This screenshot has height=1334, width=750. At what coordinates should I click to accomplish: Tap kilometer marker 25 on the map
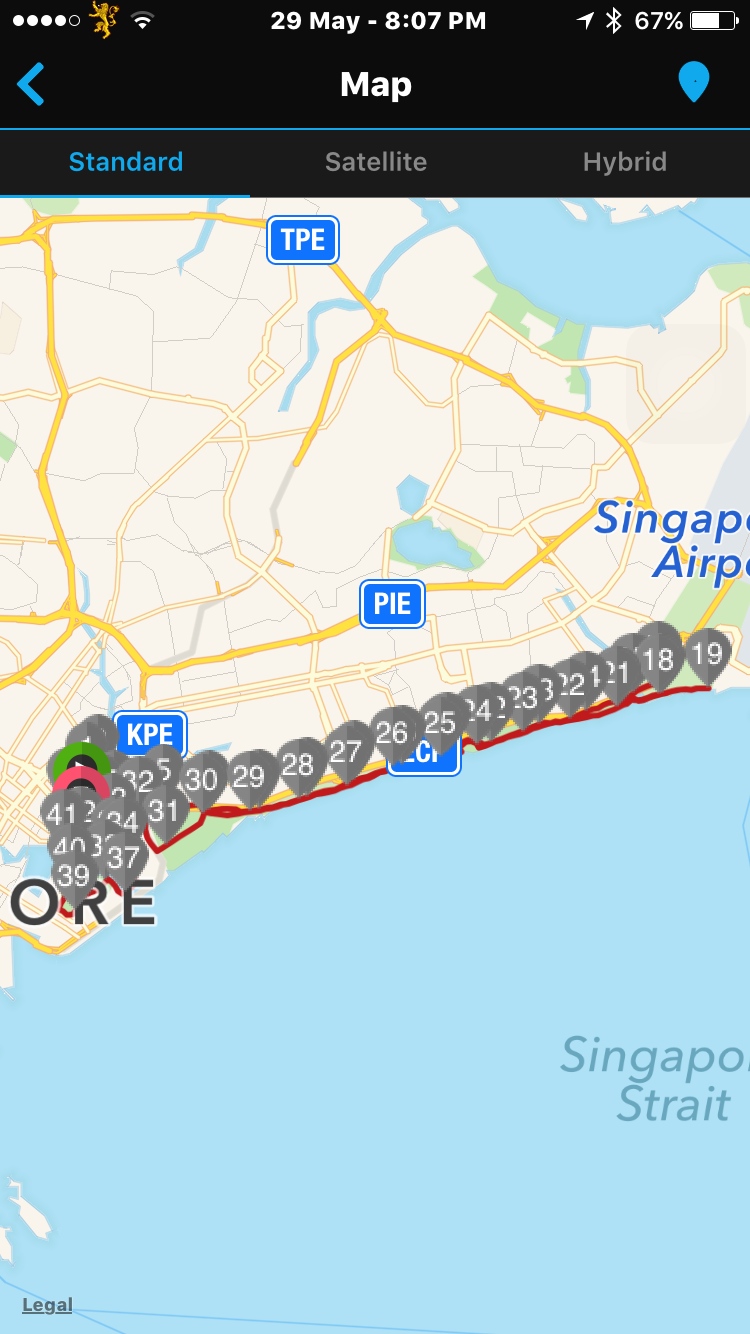point(440,721)
